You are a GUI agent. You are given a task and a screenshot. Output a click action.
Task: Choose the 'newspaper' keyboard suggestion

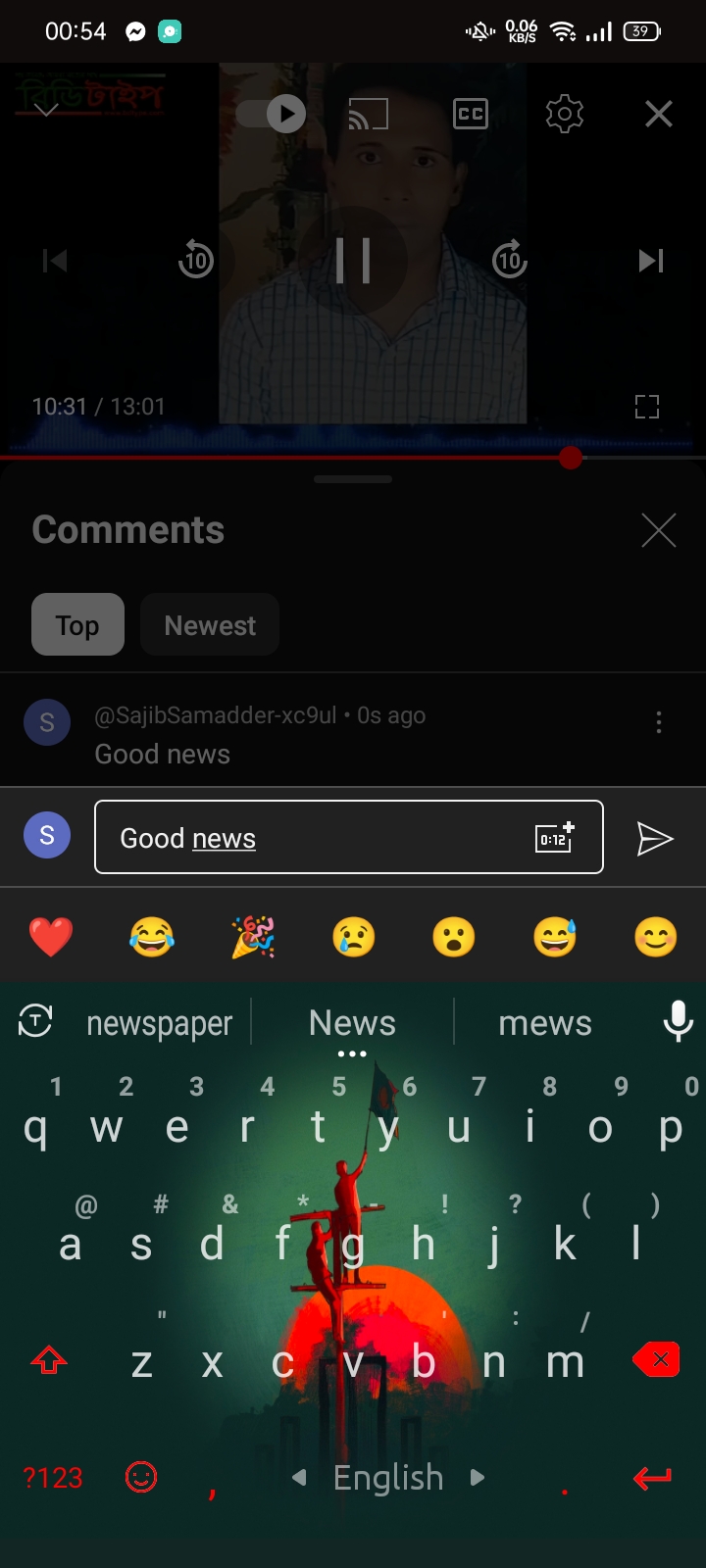click(x=160, y=1023)
